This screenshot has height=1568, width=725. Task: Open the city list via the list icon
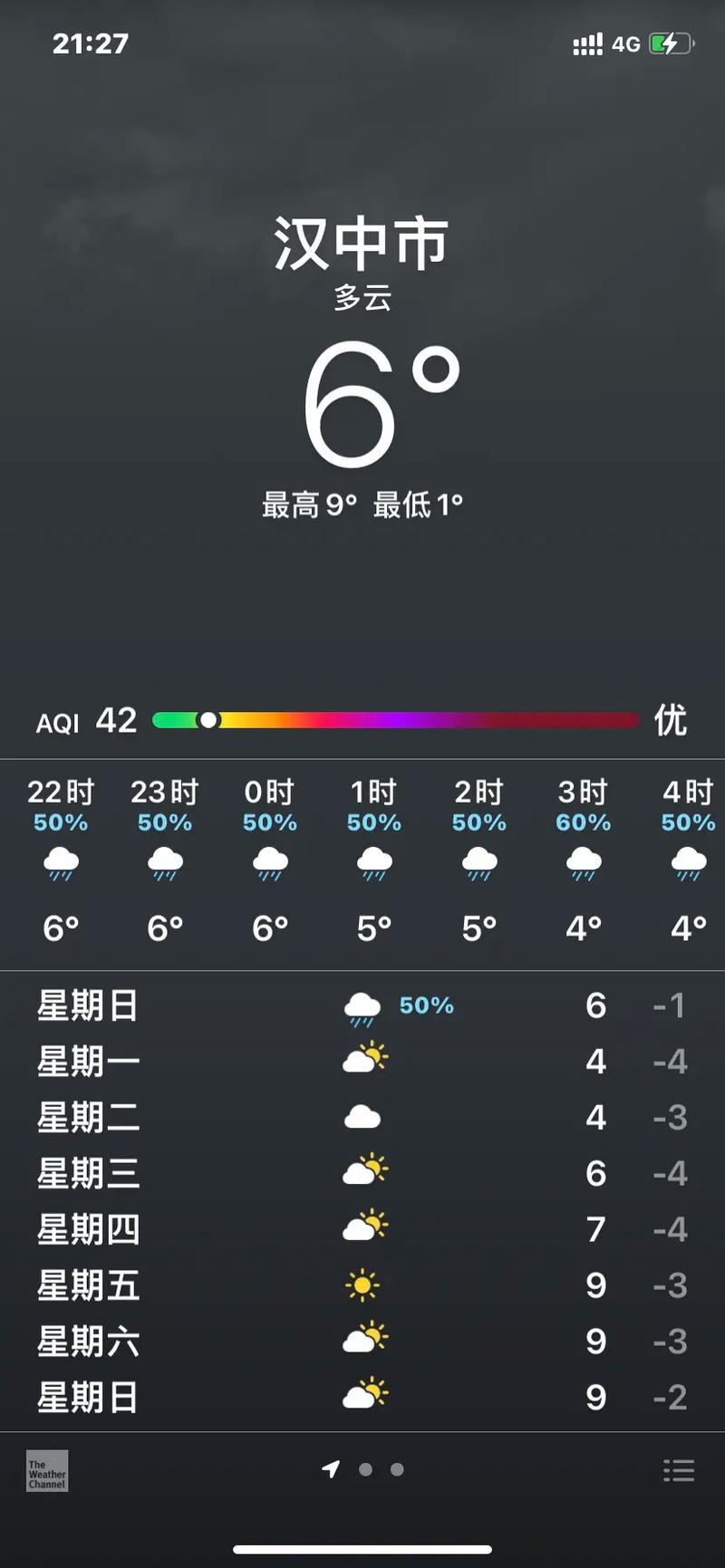(679, 1470)
